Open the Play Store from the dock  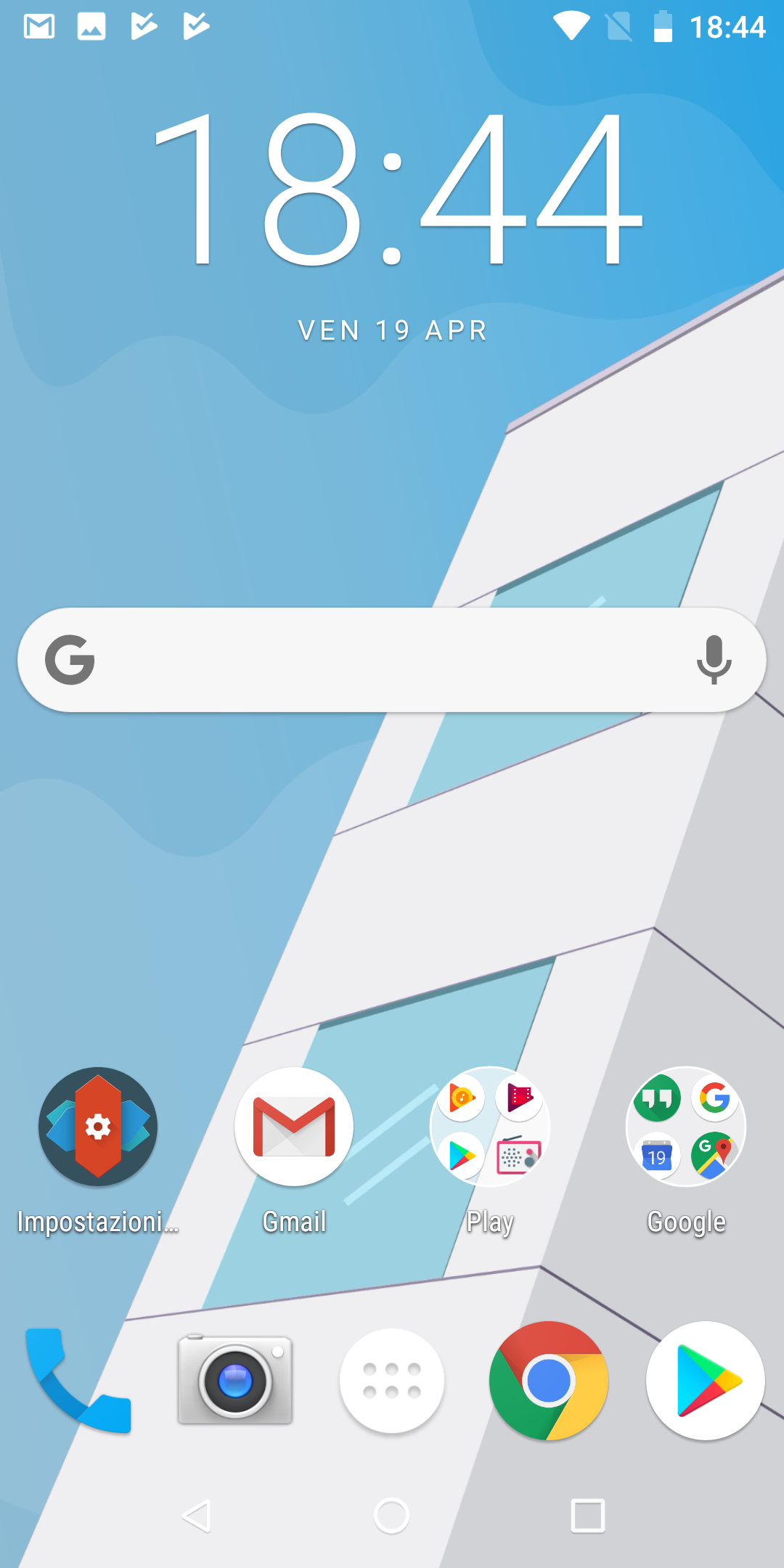point(706,1381)
